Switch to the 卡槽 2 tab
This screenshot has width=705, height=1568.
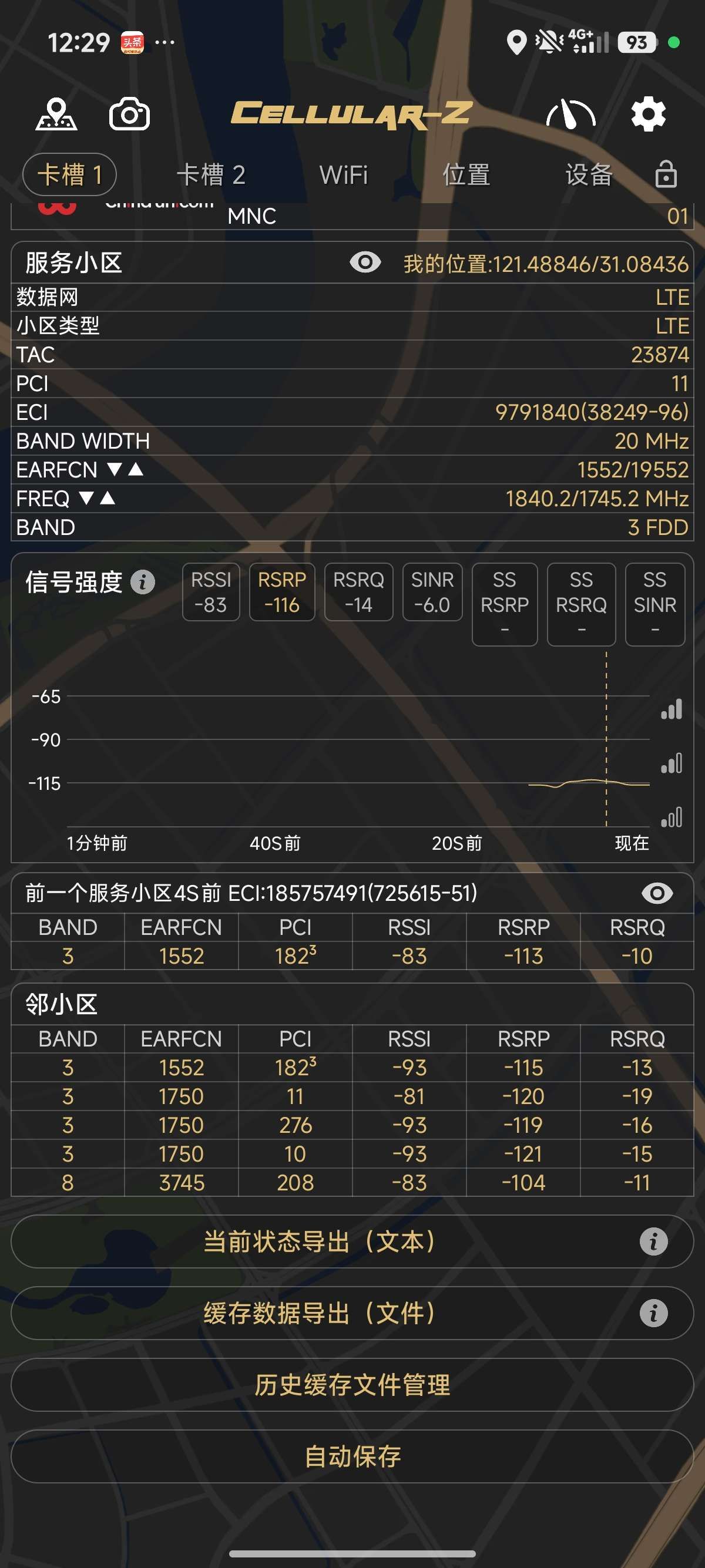211,176
